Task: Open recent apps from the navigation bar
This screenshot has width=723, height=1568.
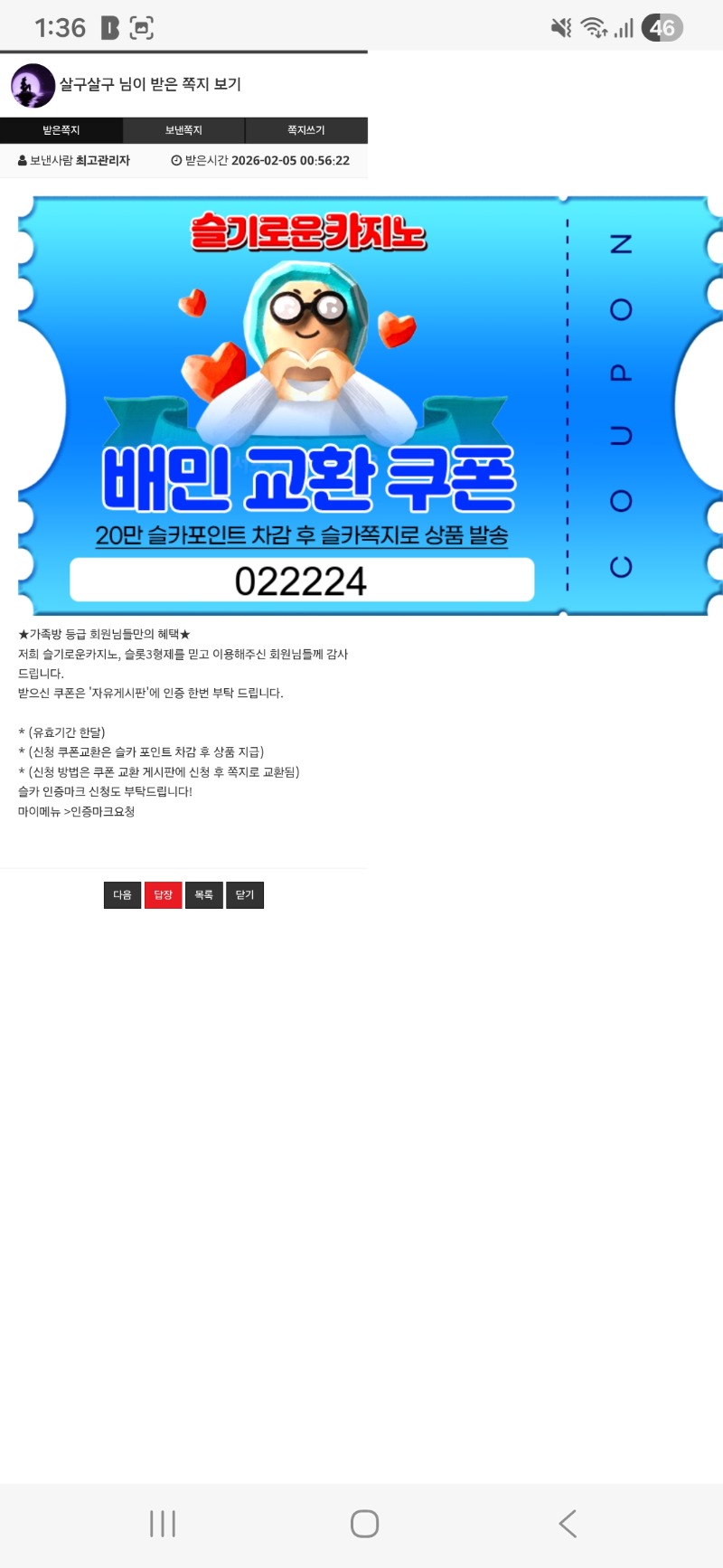Action: point(163,1524)
